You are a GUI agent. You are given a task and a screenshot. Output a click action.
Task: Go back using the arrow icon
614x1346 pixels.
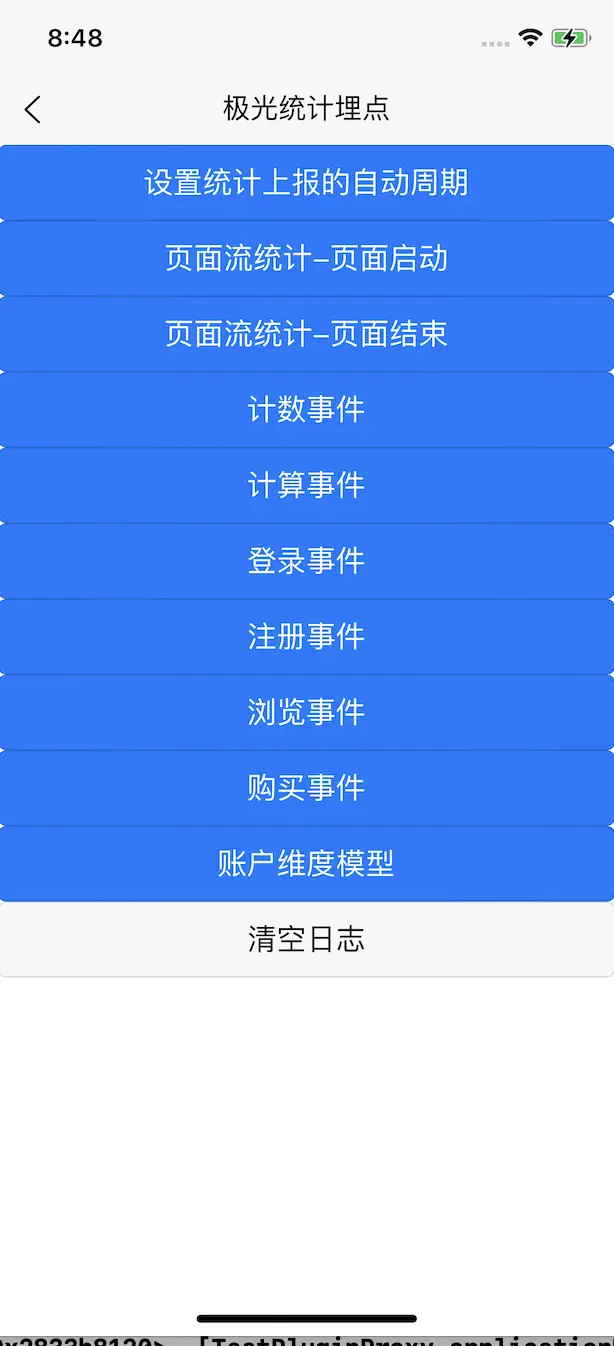pos(33,109)
